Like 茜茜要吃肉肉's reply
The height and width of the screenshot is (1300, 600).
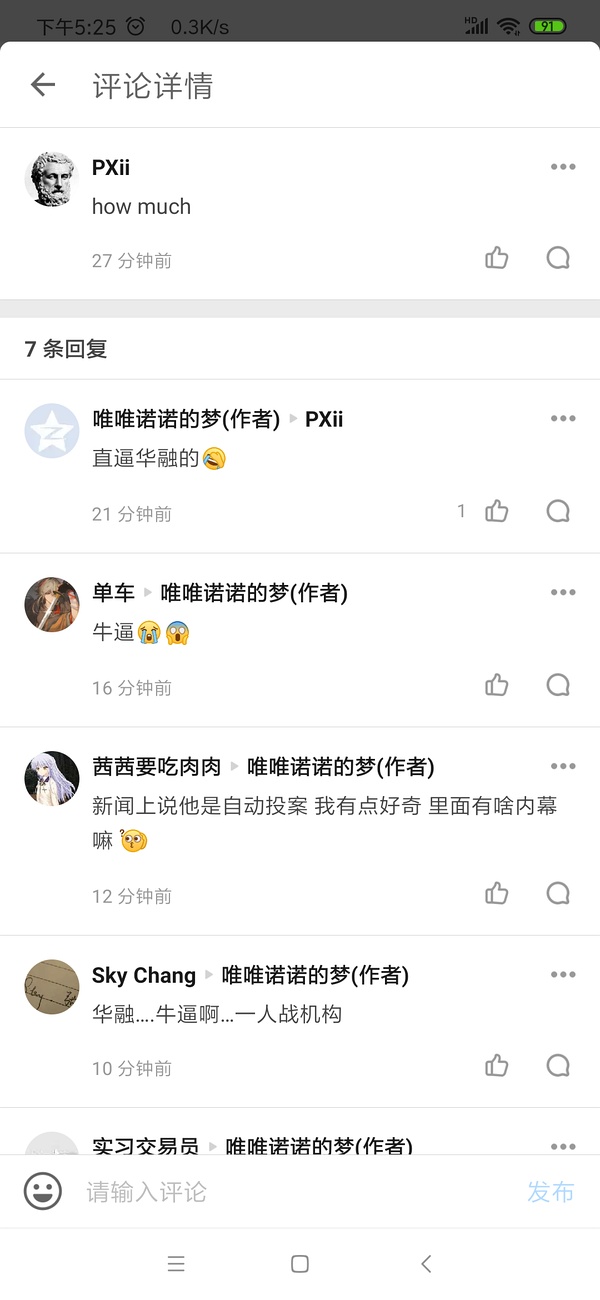pyautogui.click(x=497, y=893)
